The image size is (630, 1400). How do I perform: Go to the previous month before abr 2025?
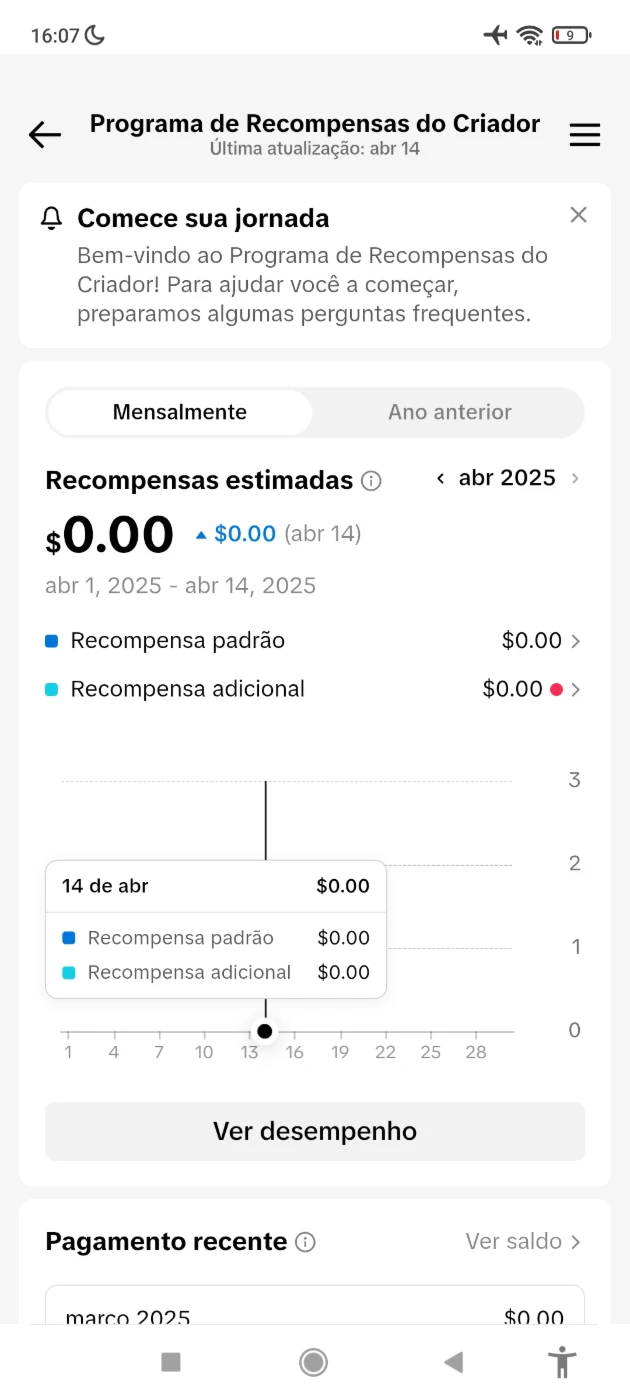point(440,479)
